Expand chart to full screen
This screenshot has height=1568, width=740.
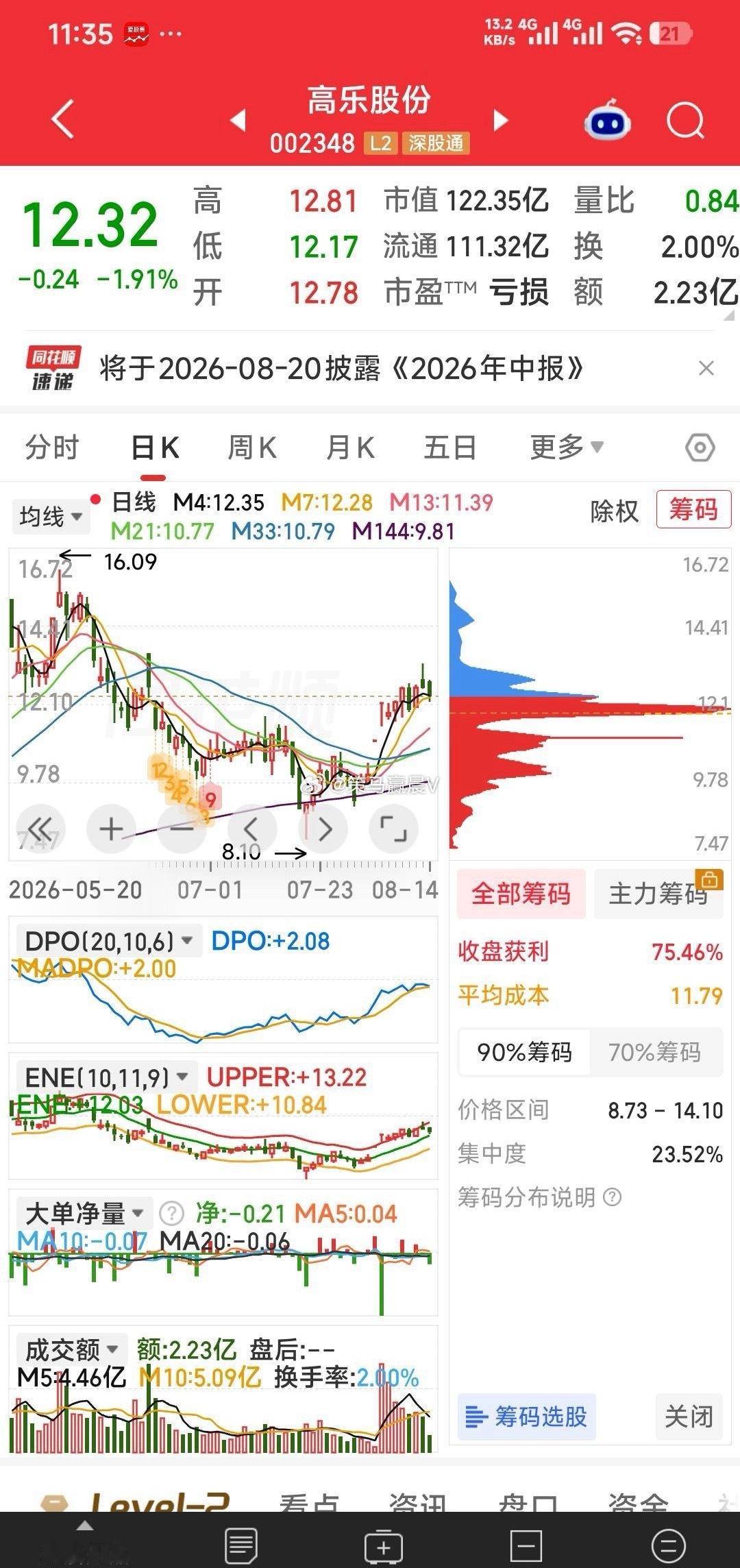coord(393,829)
